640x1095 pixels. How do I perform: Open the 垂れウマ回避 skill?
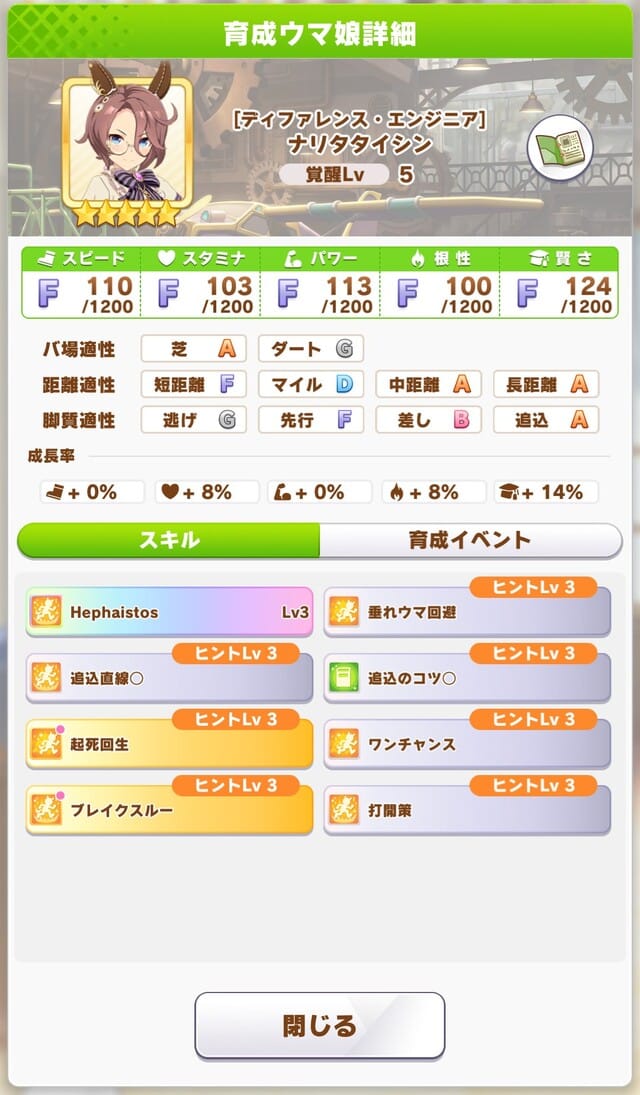(x=467, y=612)
